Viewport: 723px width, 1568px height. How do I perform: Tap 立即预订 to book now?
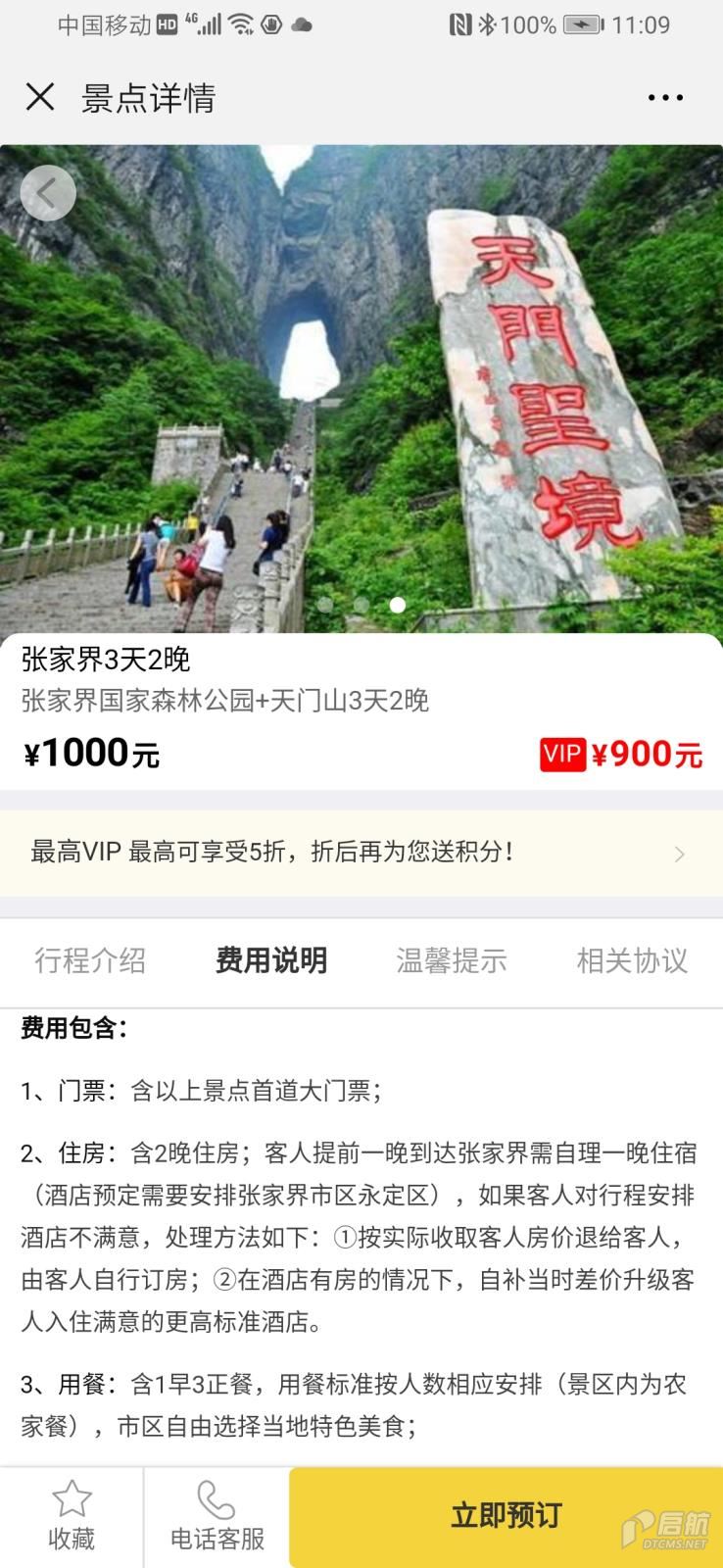[x=506, y=1516]
